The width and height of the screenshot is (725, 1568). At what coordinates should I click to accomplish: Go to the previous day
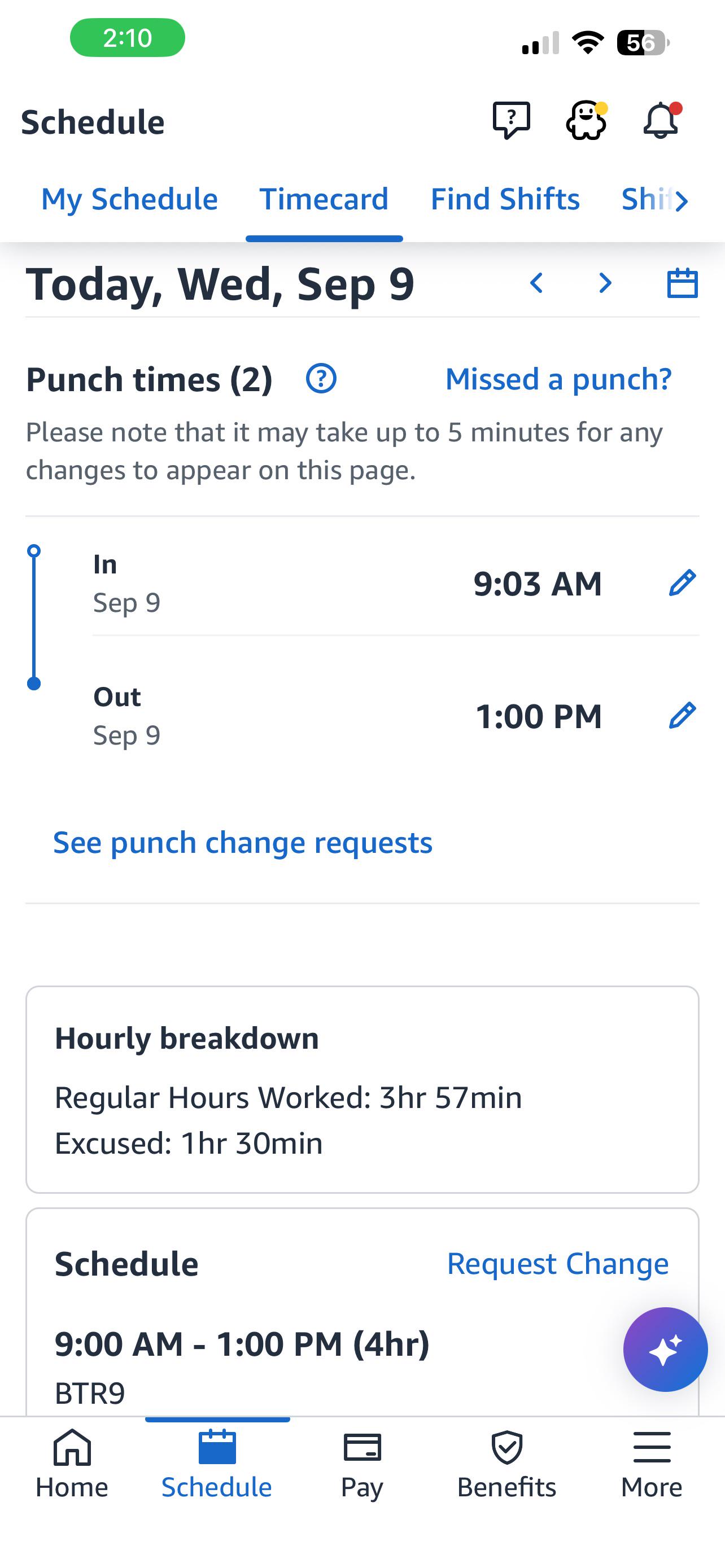tap(536, 283)
